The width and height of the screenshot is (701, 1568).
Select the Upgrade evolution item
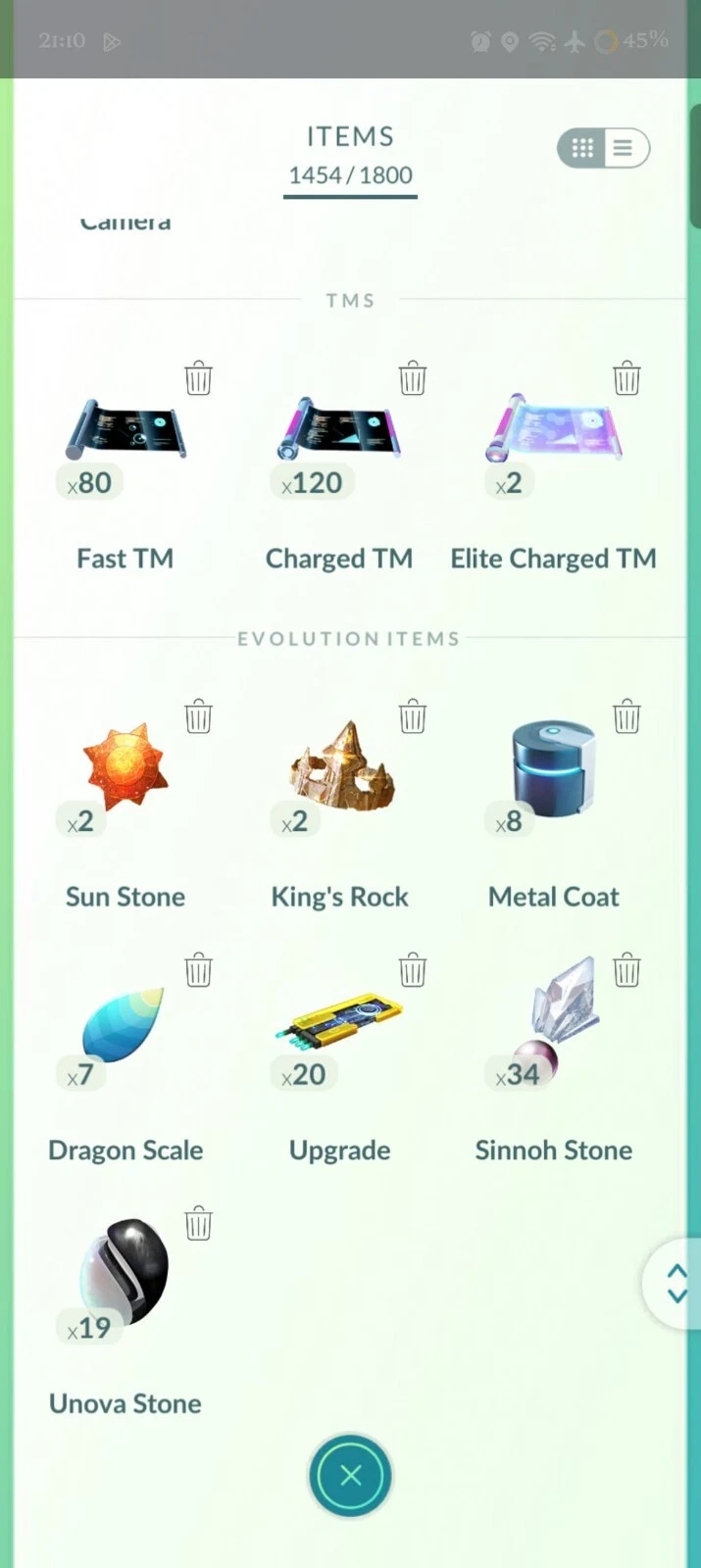(x=339, y=1019)
